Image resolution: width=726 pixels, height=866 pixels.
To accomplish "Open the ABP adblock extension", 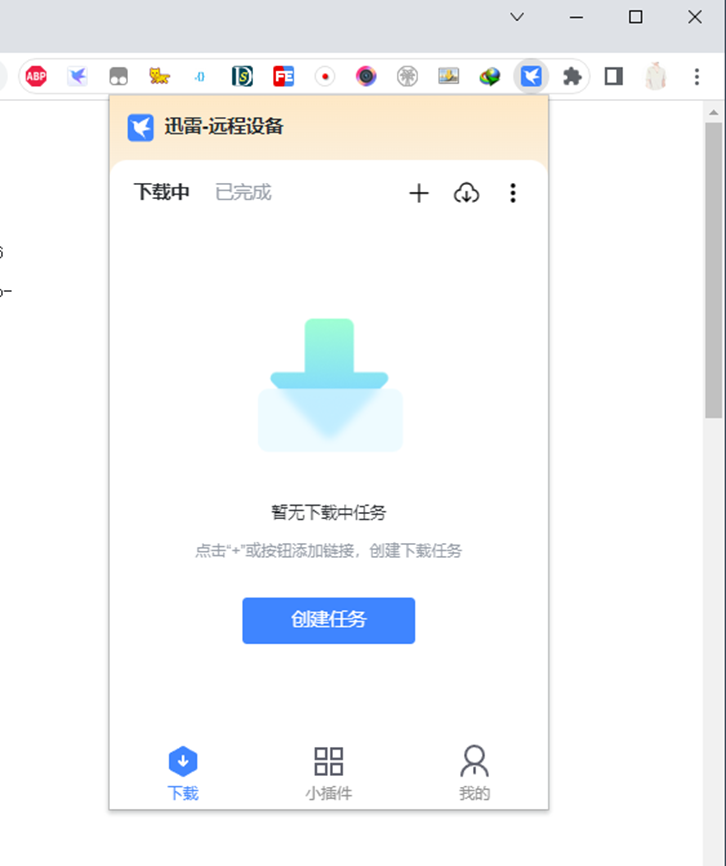I will click(36, 77).
